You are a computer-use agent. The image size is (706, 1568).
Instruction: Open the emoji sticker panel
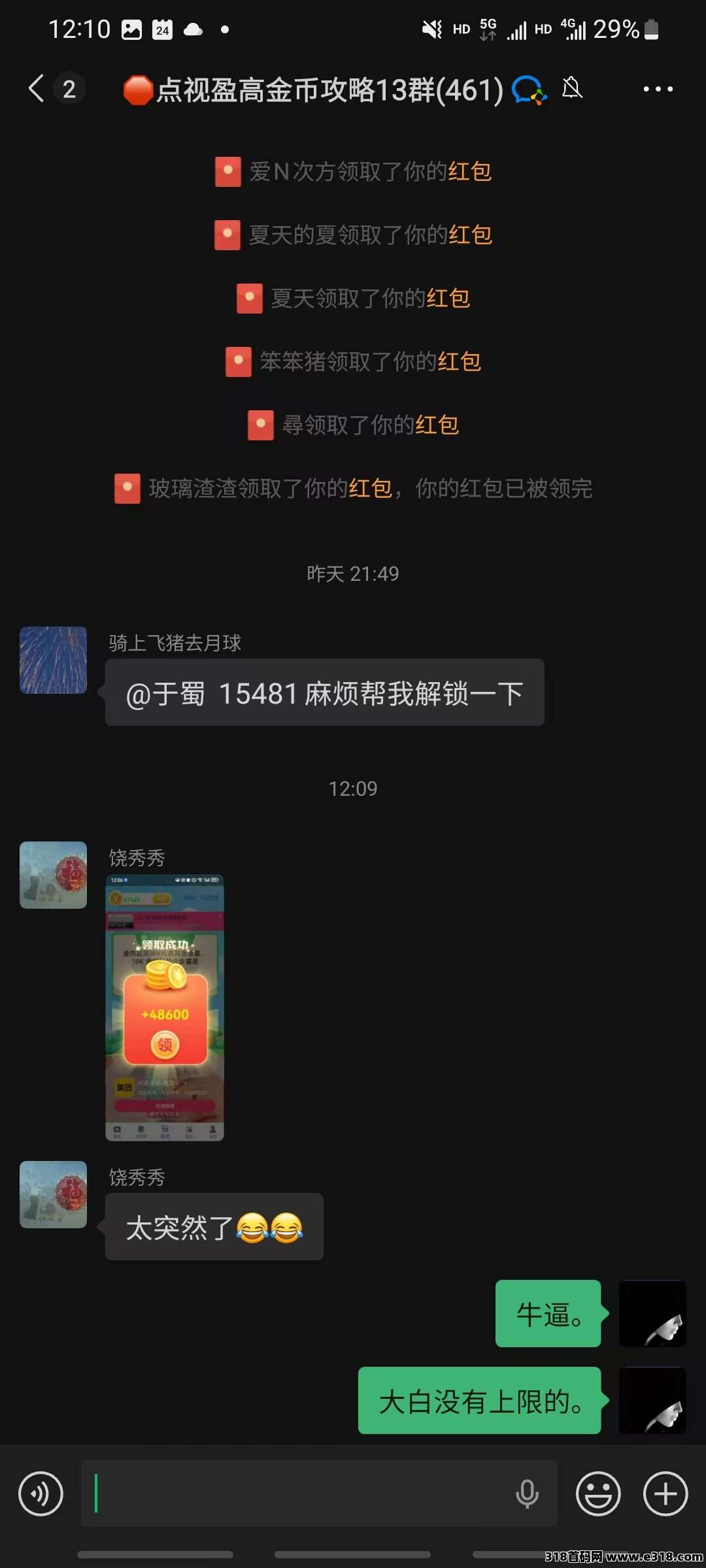tap(597, 1494)
